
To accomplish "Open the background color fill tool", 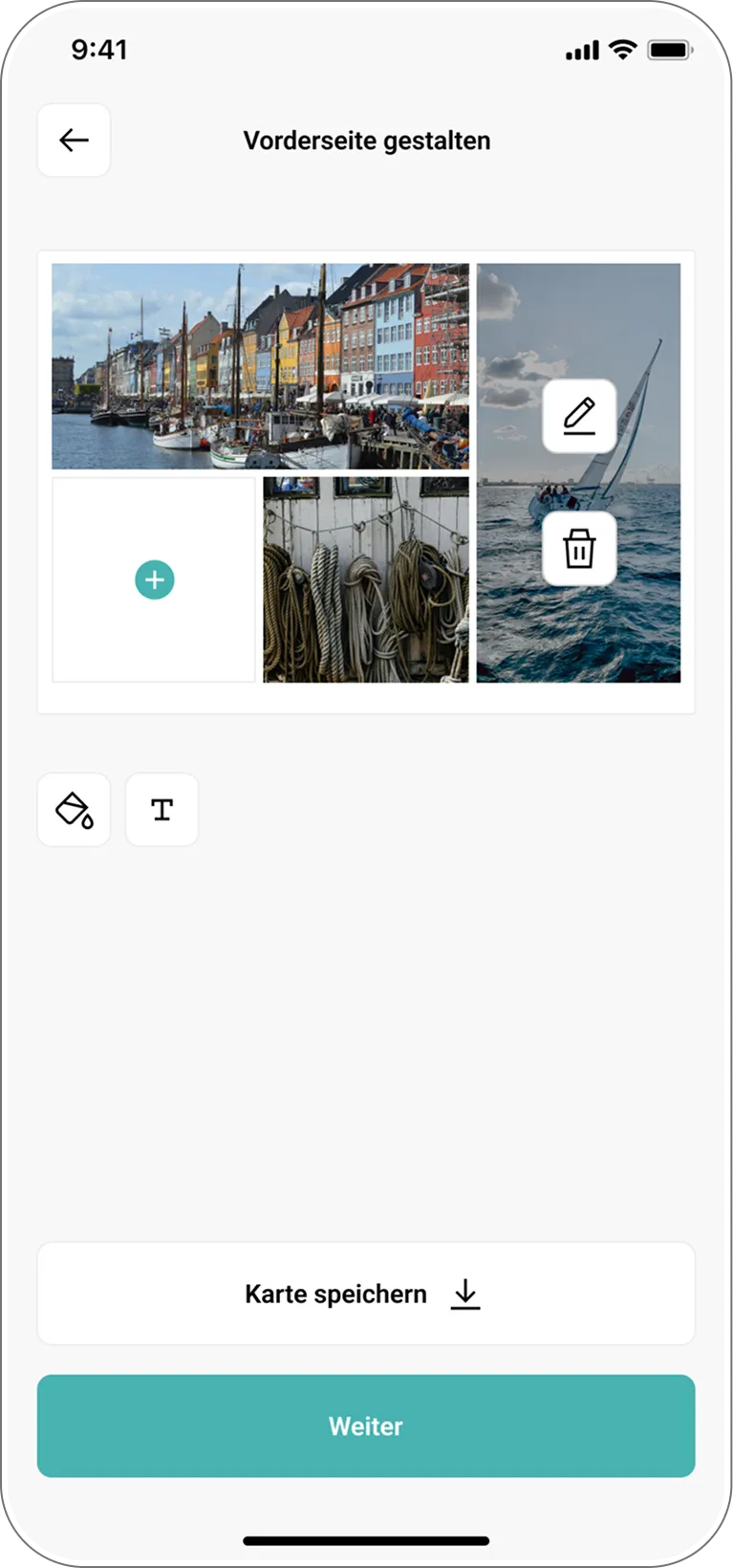I will tap(74, 810).
